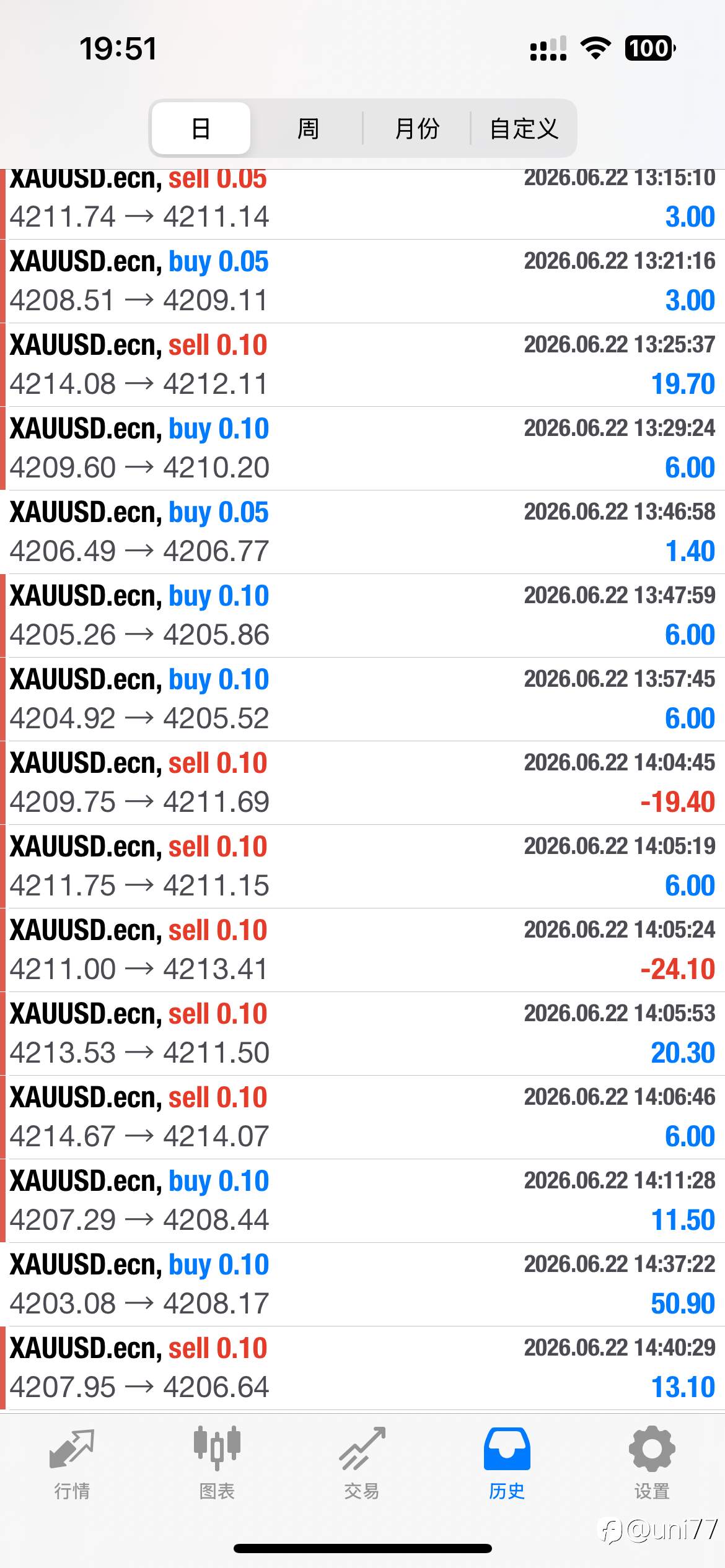Open the sell 0.10 trade at 14:06:46

(x=362, y=1117)
